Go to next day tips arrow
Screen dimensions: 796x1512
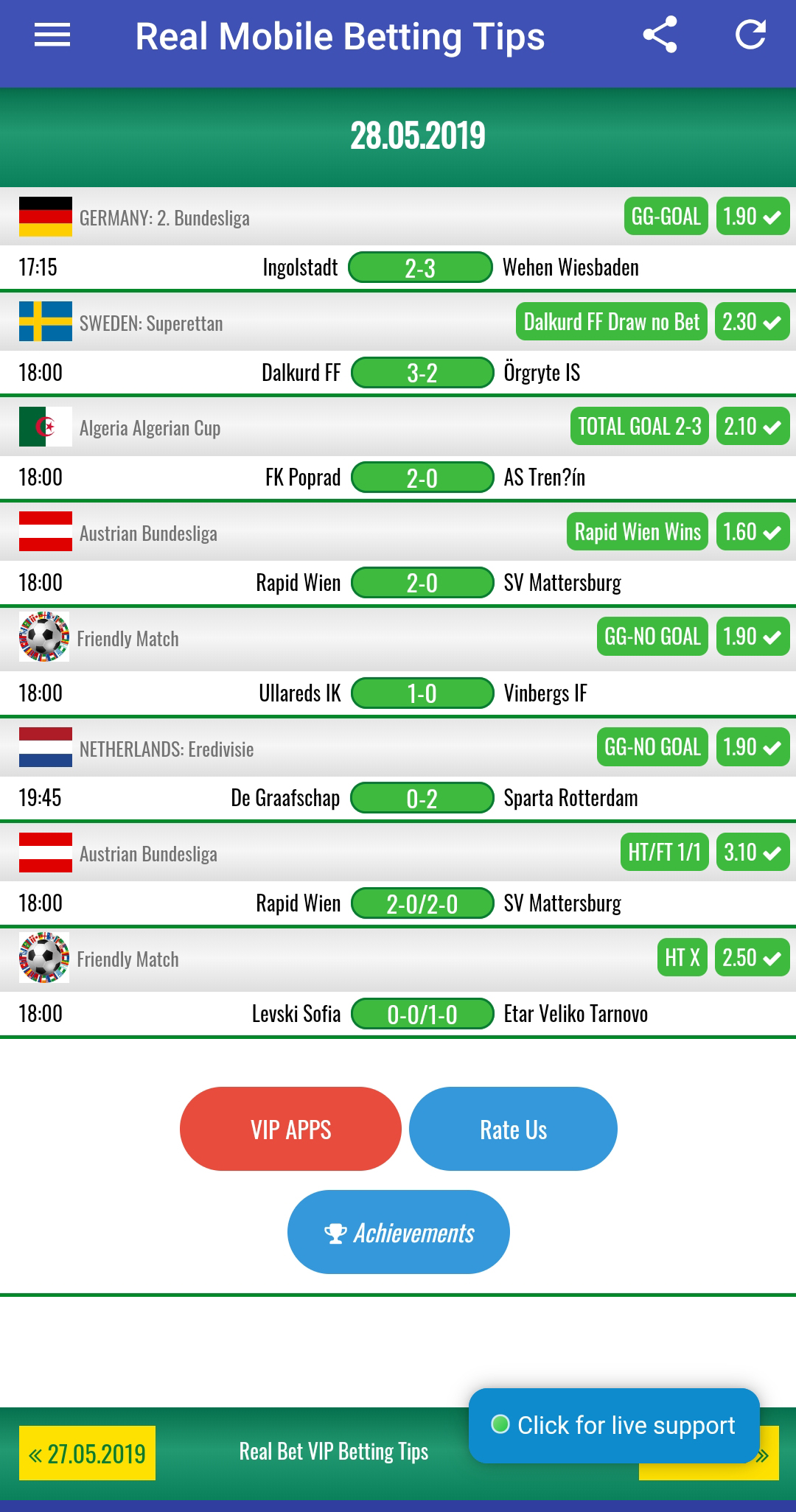pos(767,1471)
